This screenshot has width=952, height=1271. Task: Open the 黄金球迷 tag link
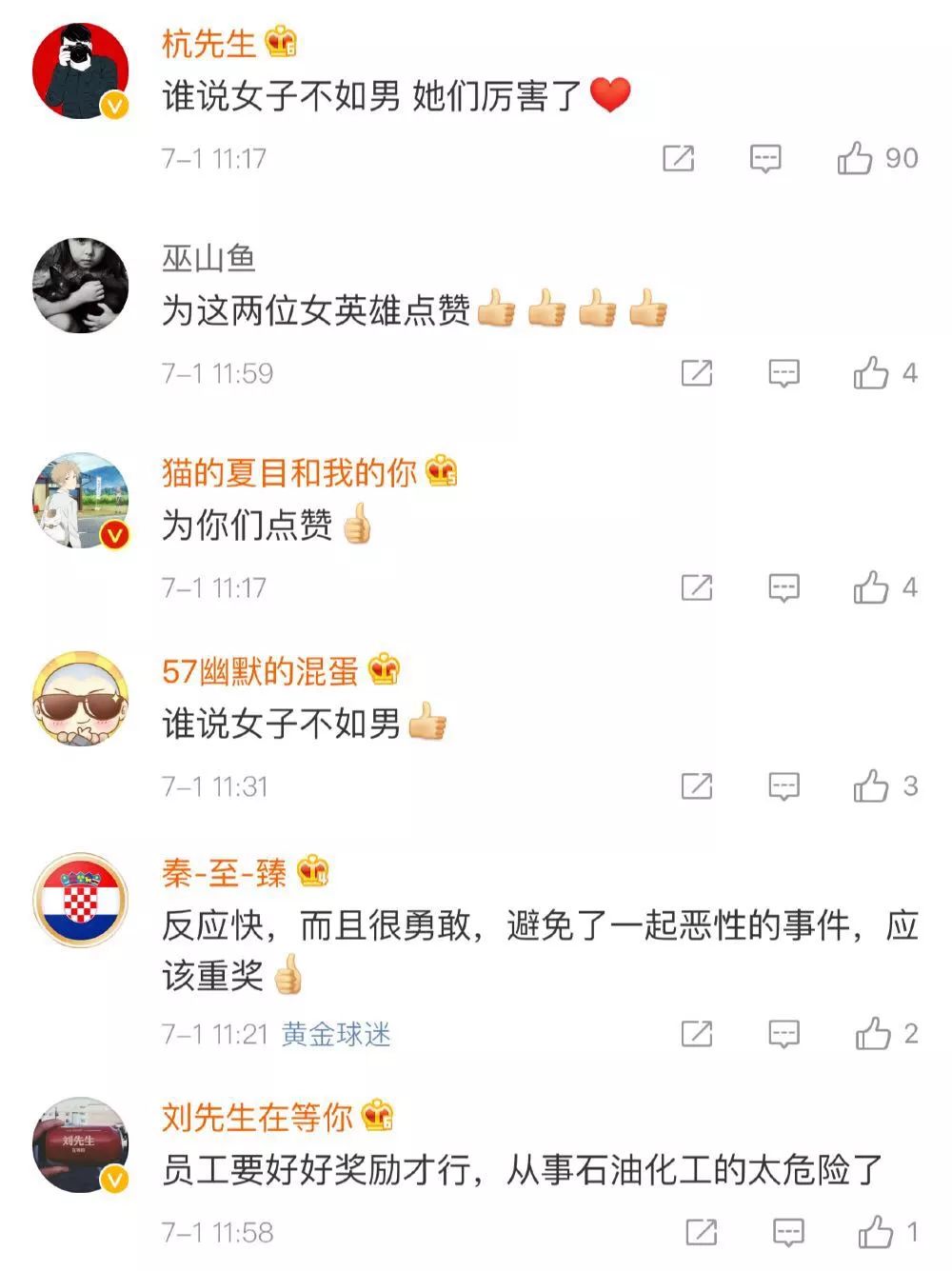click(336, 1034)
